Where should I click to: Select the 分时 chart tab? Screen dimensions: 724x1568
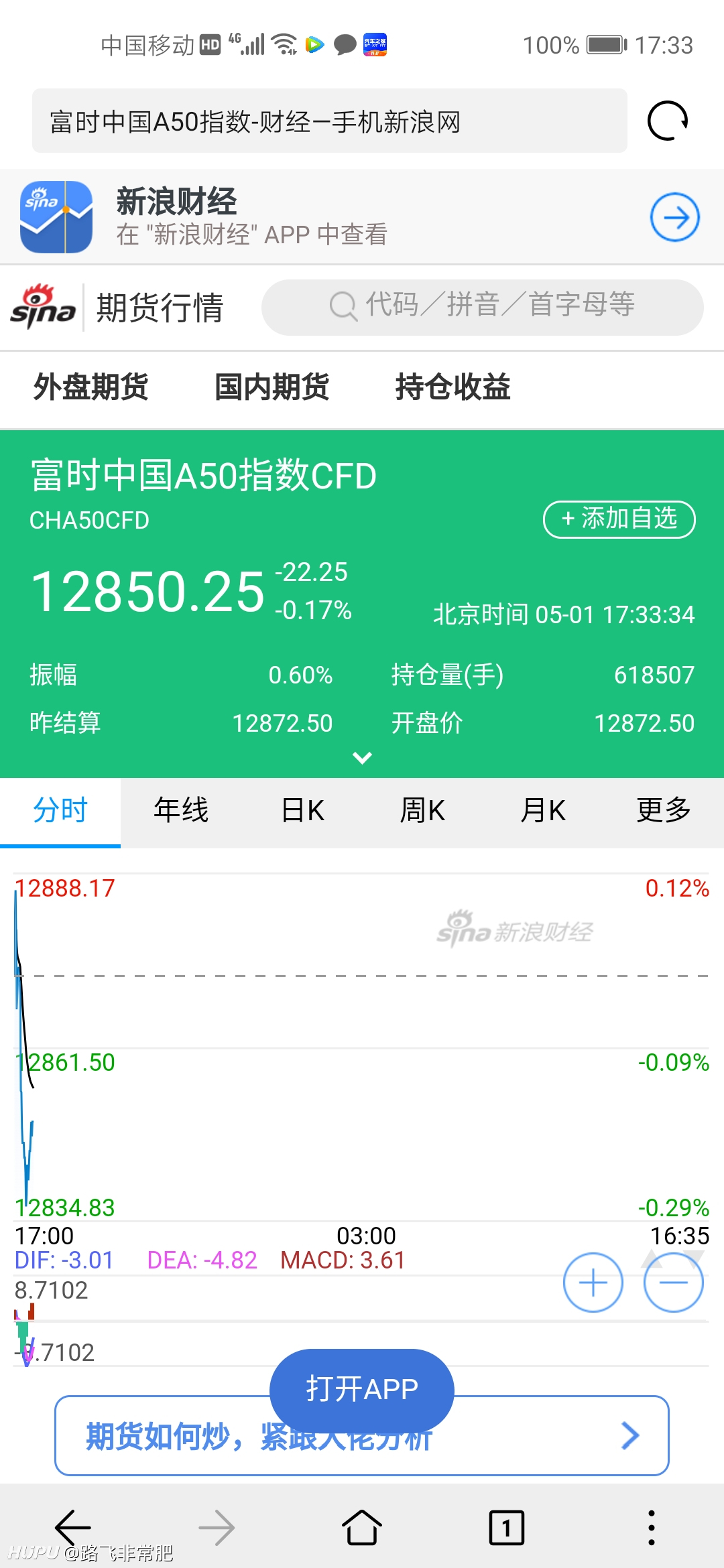(60, 811)
